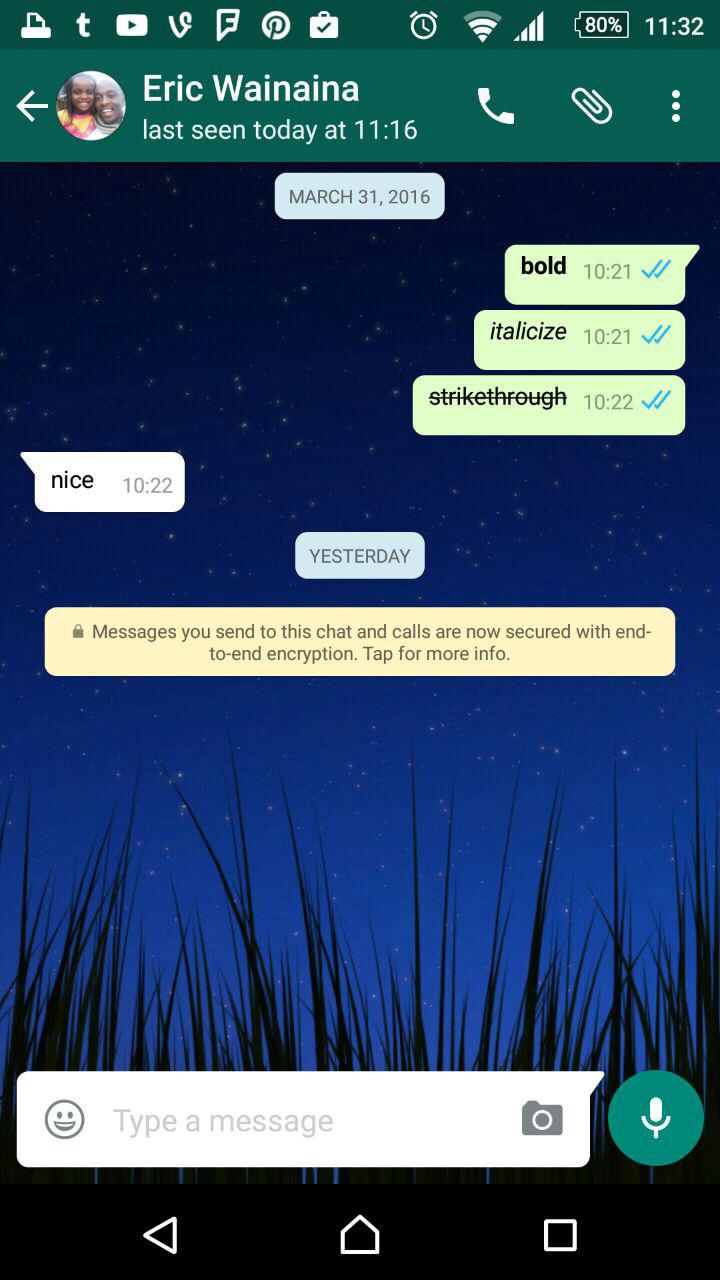Tap the end-to-end encryption notice
Viewport: 720px width, 1280px height.
tap(360, 642)
